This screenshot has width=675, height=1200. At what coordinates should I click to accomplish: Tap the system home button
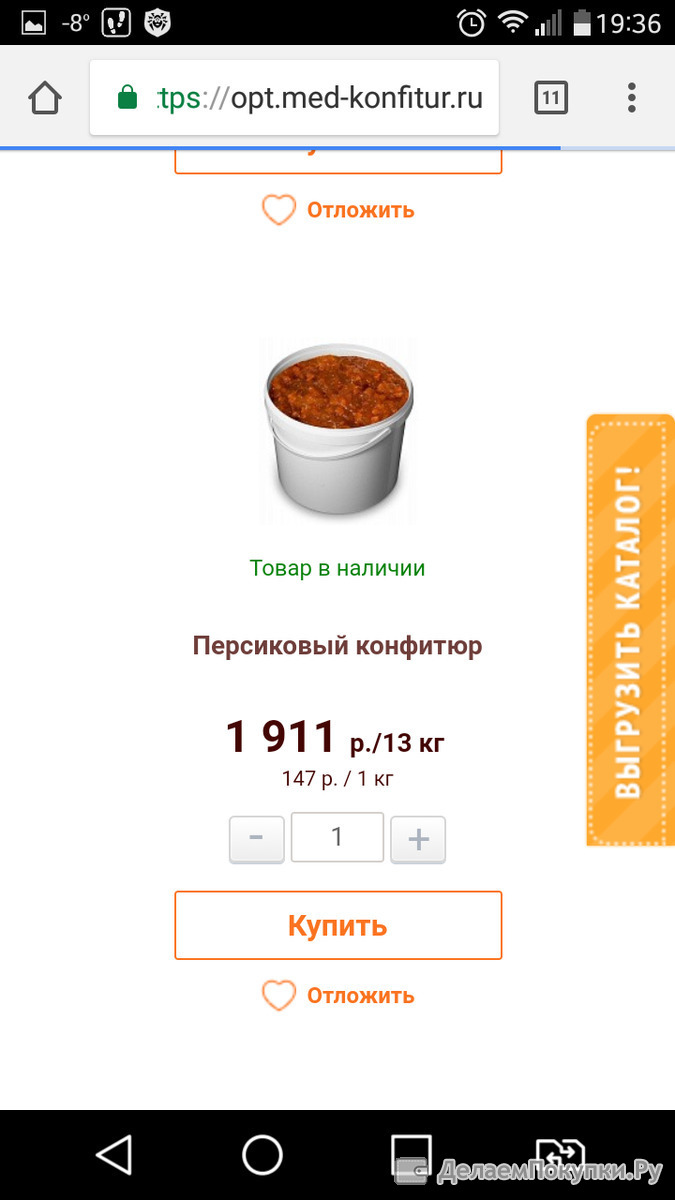click(263, 1155)
